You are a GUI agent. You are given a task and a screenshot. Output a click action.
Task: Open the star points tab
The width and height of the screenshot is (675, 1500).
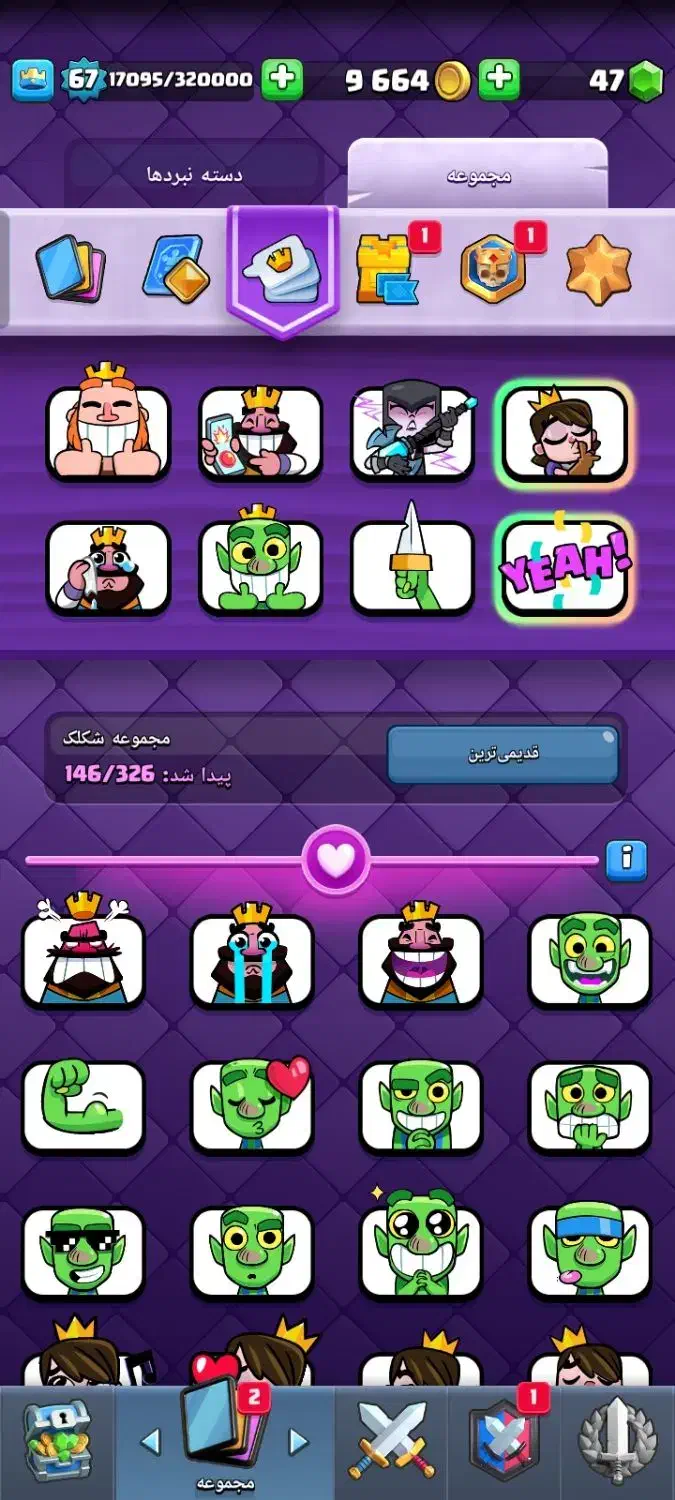pyautogui.click(x=599, y=268)
